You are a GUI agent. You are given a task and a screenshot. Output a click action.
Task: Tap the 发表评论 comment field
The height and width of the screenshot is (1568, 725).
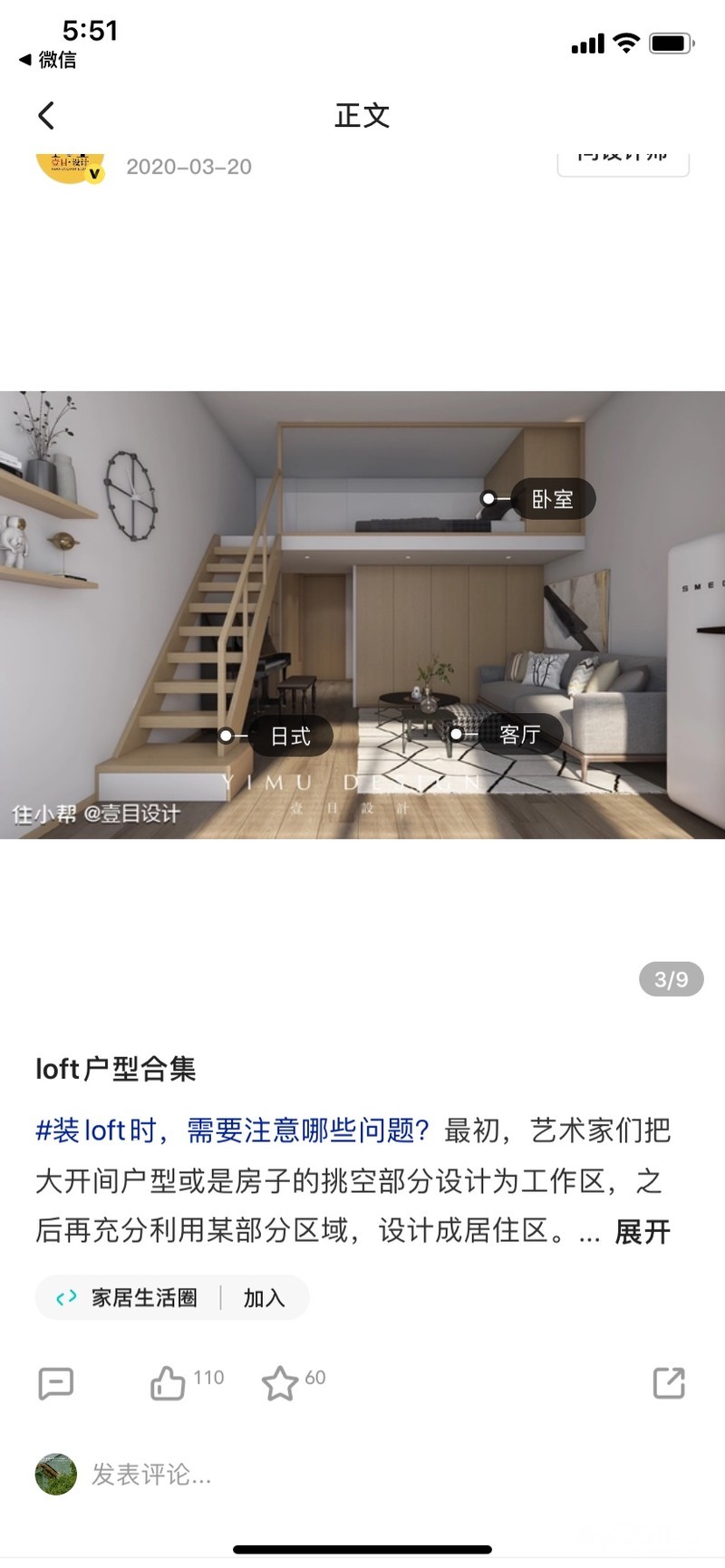coord(150,1474)
